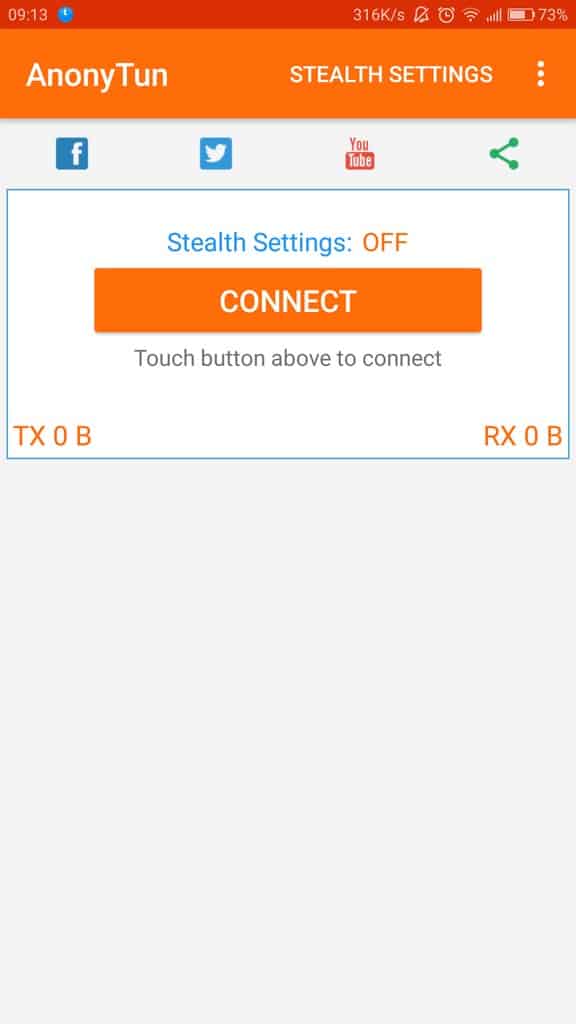The width and height of the screenshot is (576, 1024).
Task: Open the three-dot overflow menu
Action: click(540, 74)
